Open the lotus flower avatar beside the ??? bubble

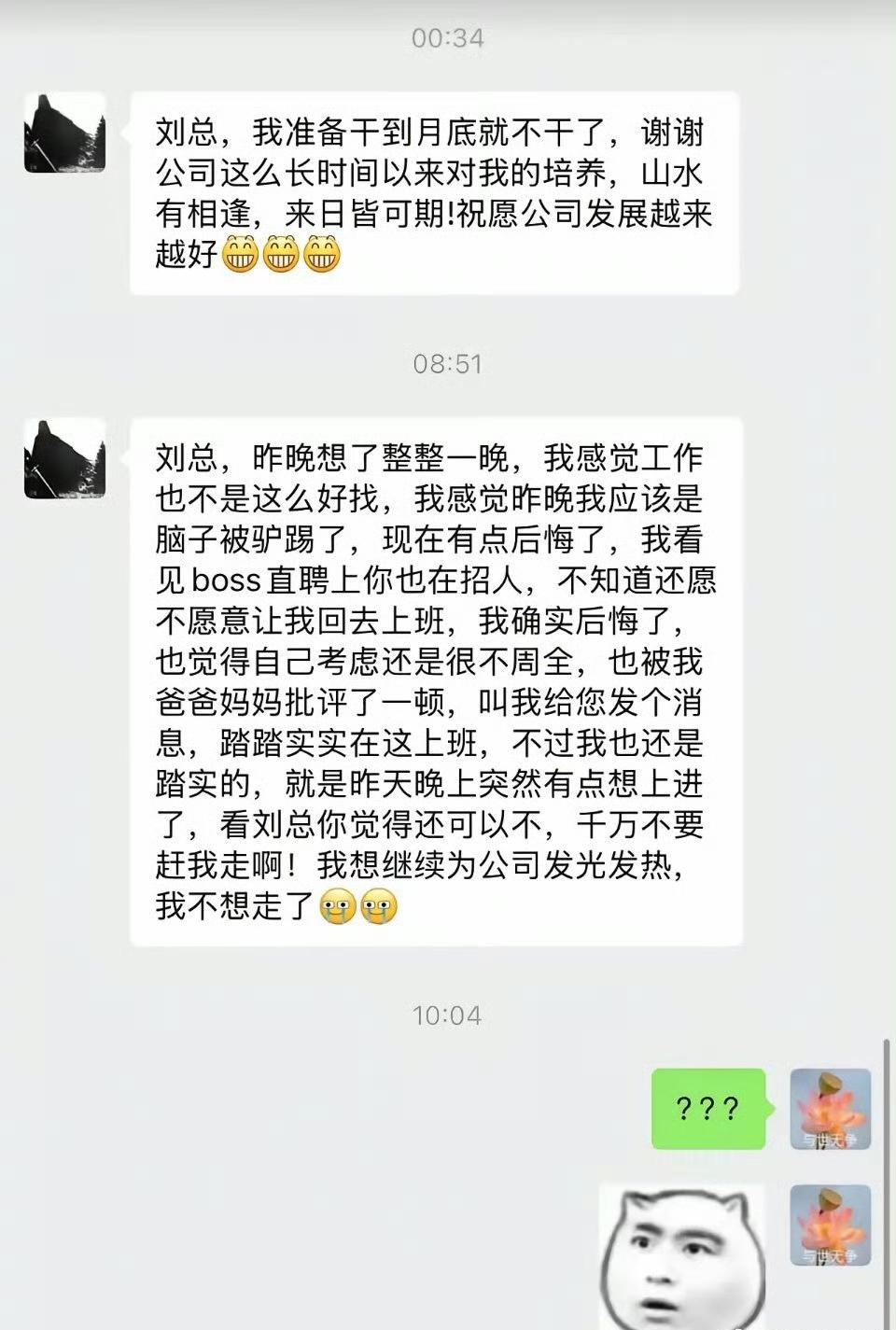point(831,1107)
